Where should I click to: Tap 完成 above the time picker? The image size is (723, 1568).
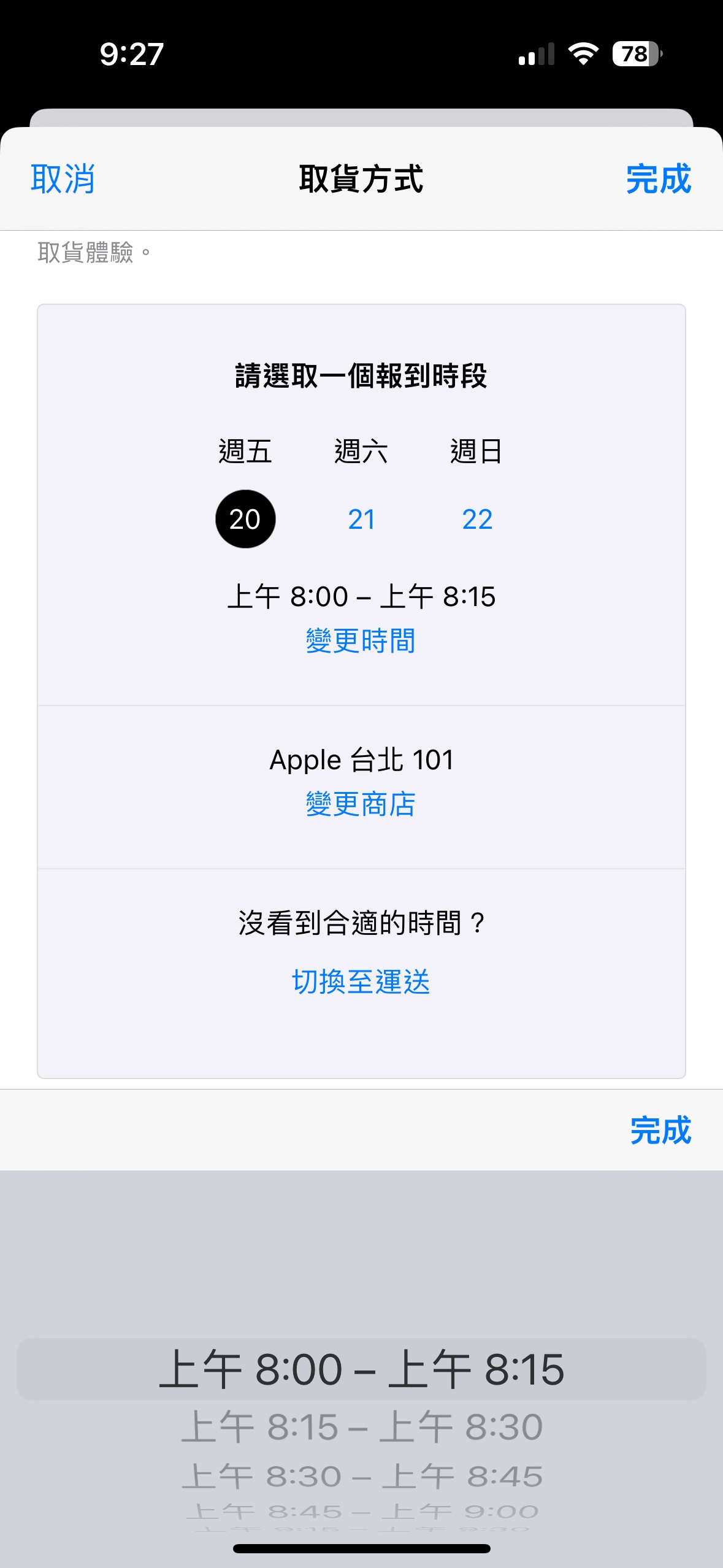tap(660, 1130)
